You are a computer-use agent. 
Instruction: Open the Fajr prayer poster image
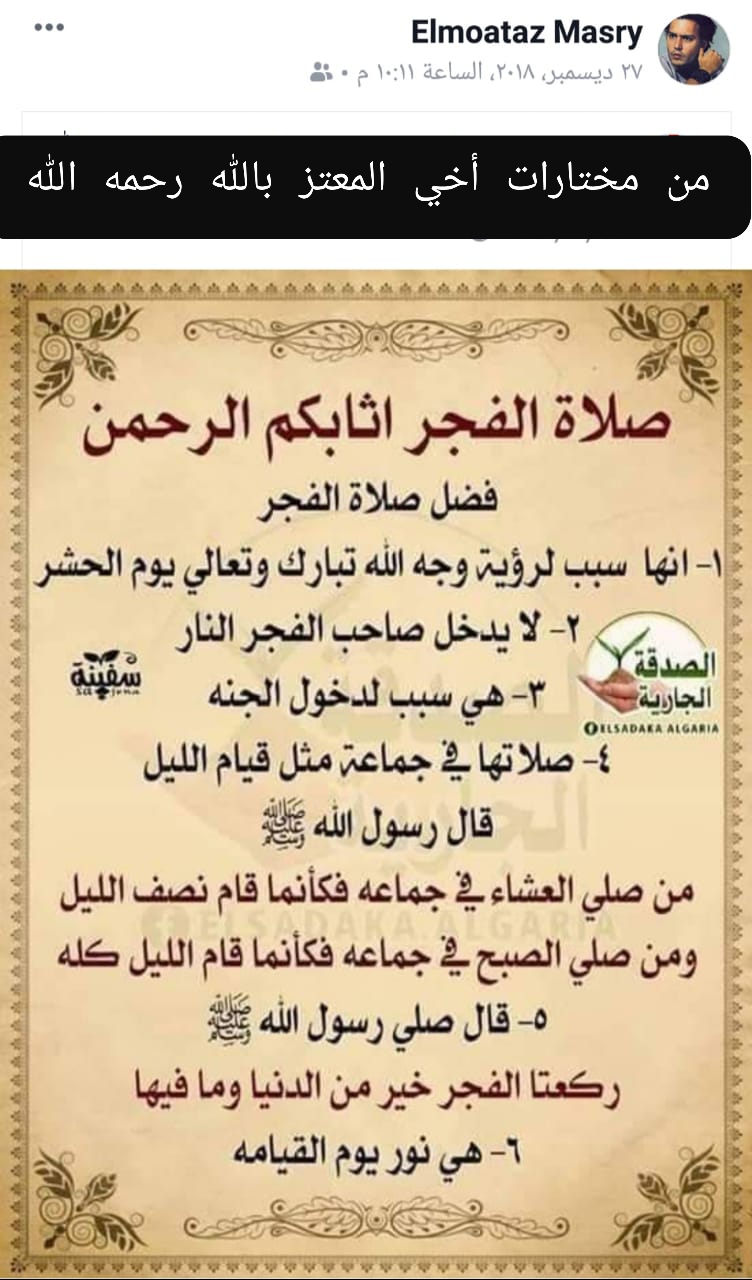[x=376, y=770]
